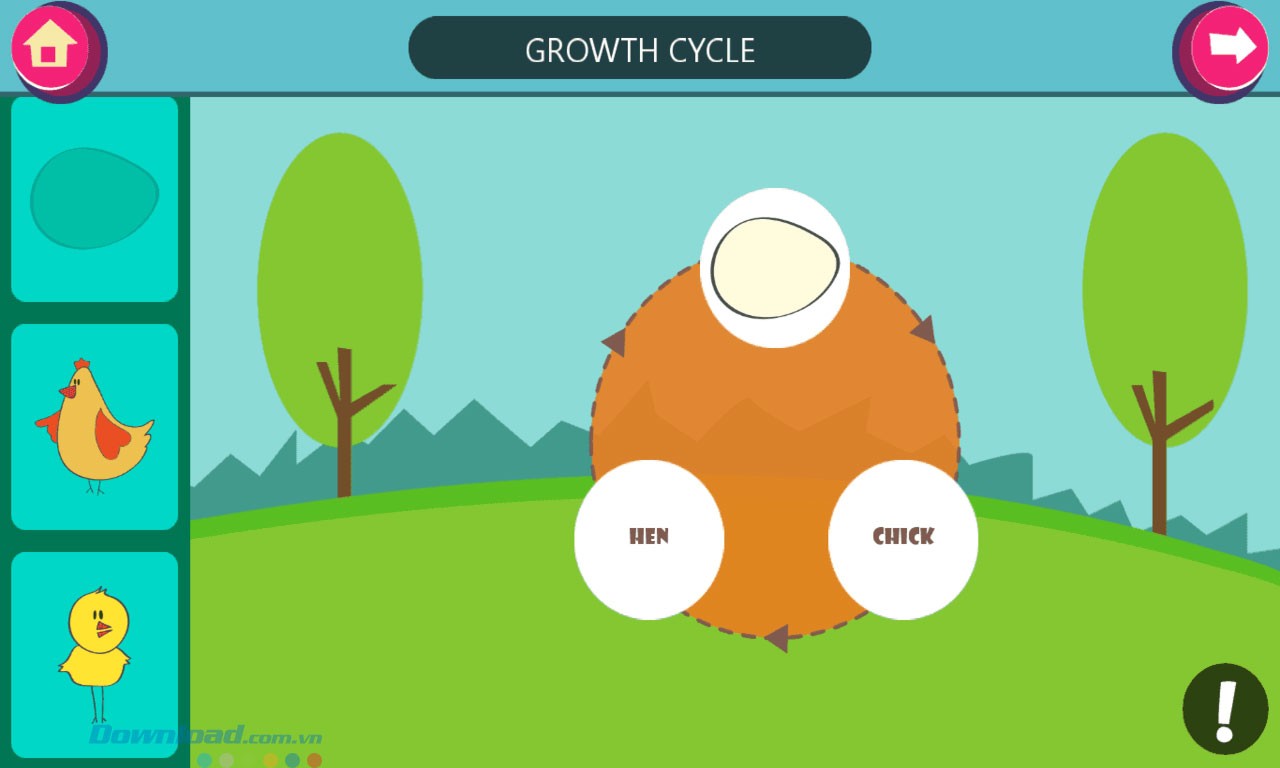Tap the CHICK circle slot
Viewport: 1280px width, 768px height.
pyautogui.click(x=903, y=539)
